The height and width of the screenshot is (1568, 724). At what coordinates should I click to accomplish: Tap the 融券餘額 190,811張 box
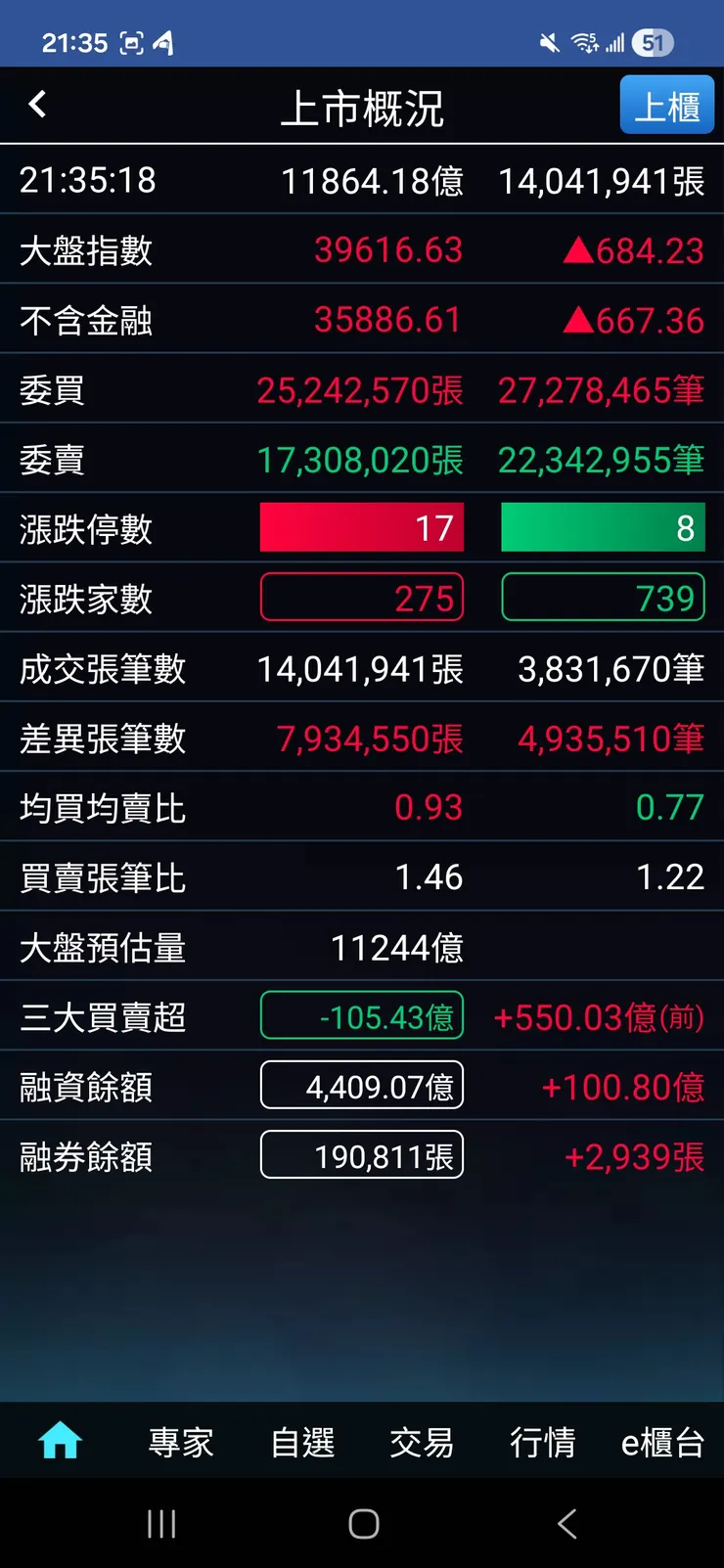(x=361, y=1155)
